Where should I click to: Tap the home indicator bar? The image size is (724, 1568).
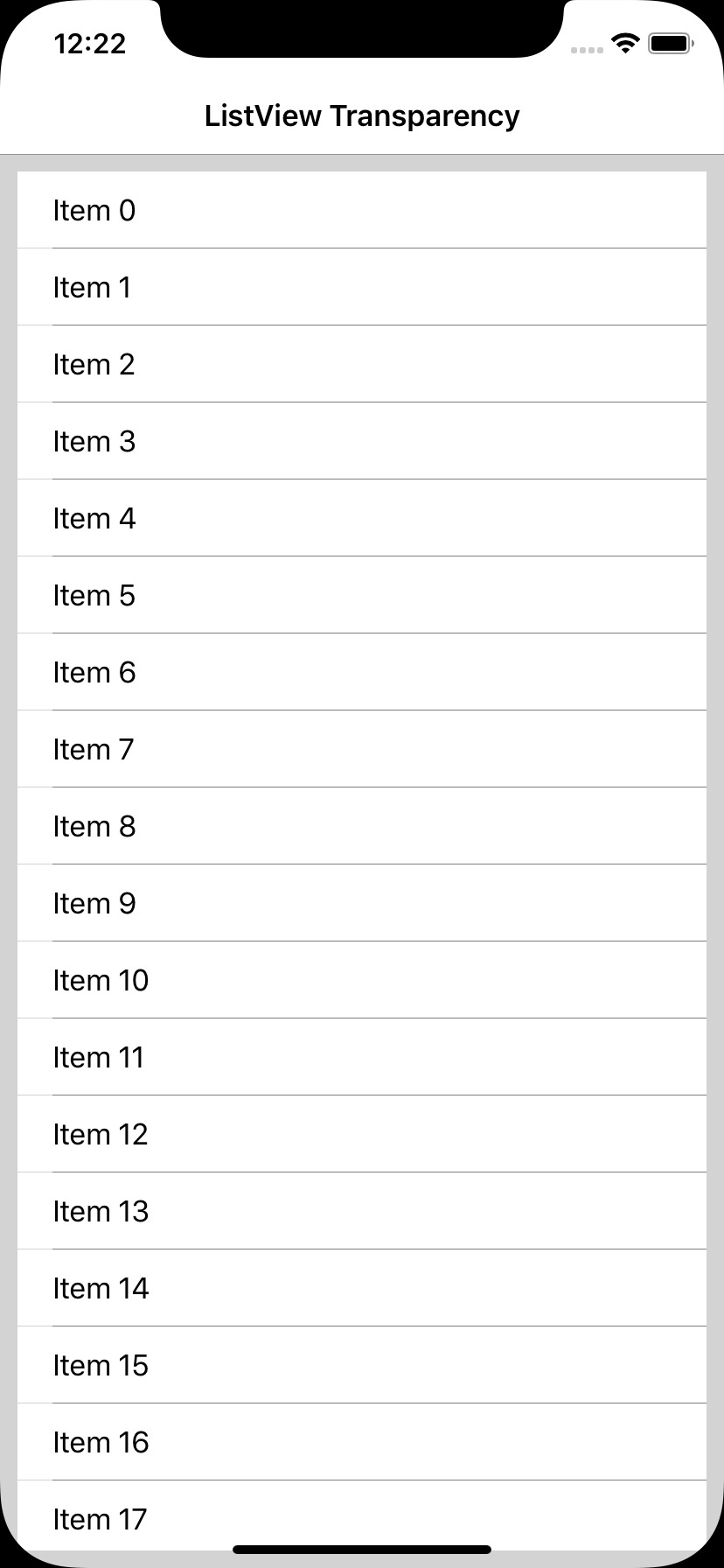tap(362, 1547)
